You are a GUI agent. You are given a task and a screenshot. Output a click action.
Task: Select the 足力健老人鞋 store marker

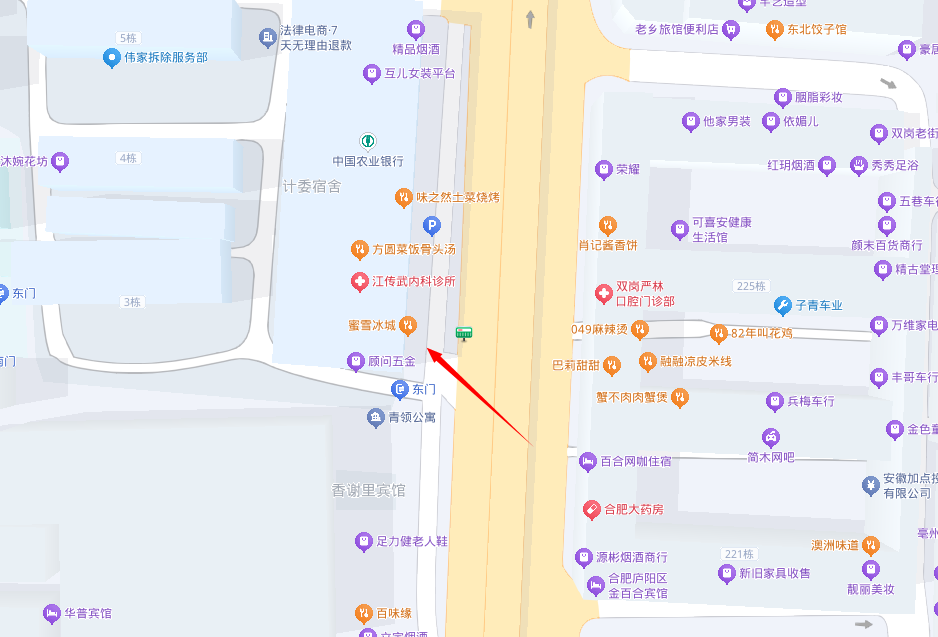click(x=363, y=541)
